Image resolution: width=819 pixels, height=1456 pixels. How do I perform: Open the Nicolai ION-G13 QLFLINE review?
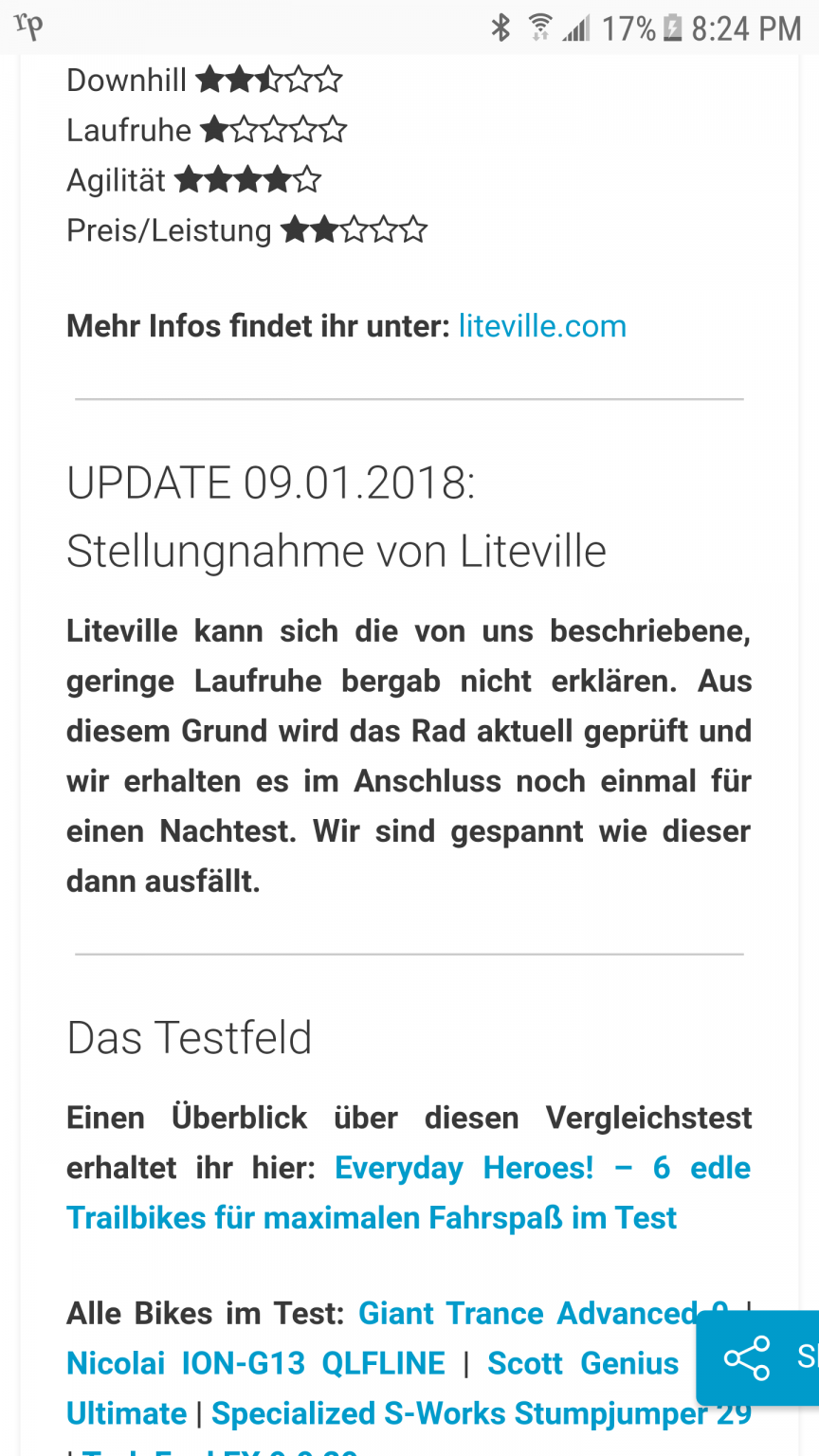256,1363
